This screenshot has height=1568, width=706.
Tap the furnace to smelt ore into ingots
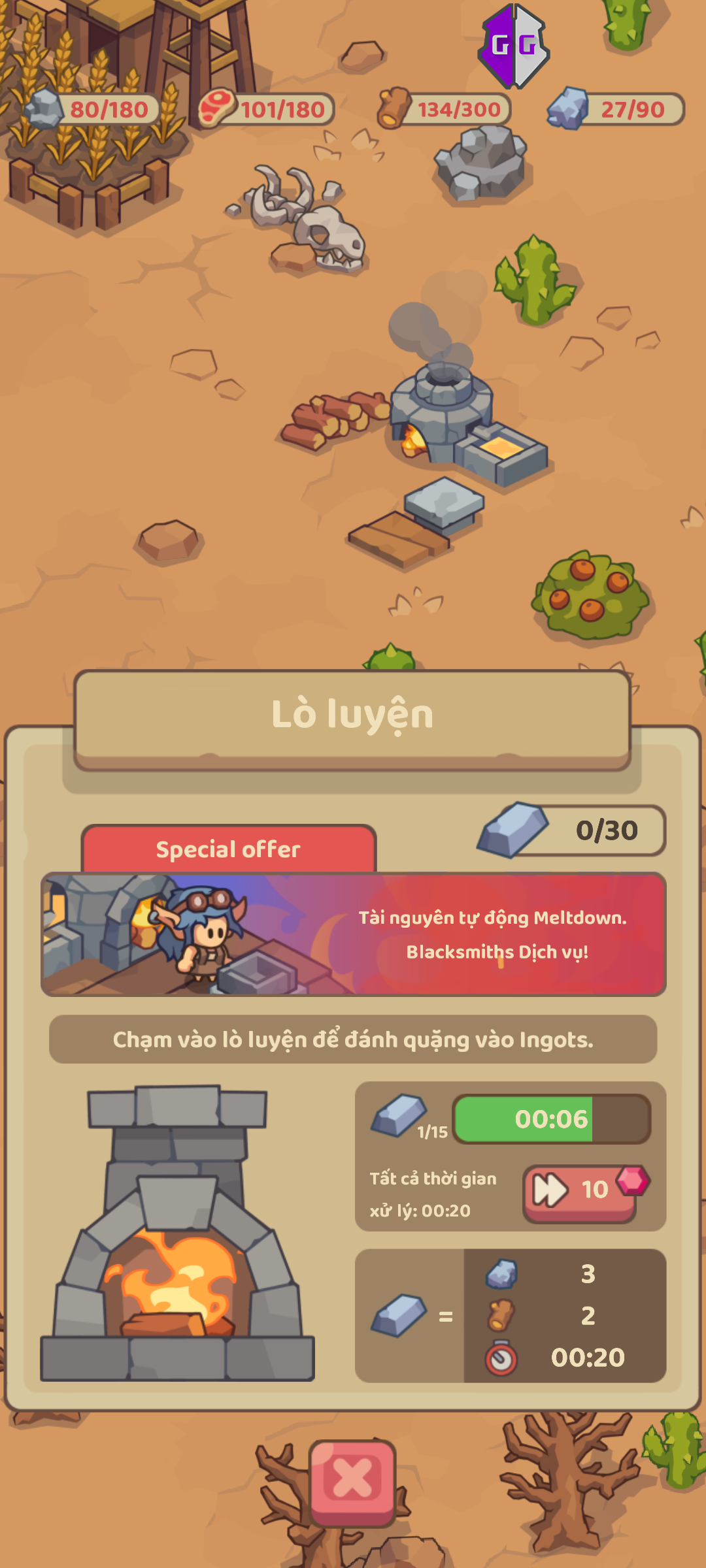pos(177,1233)
